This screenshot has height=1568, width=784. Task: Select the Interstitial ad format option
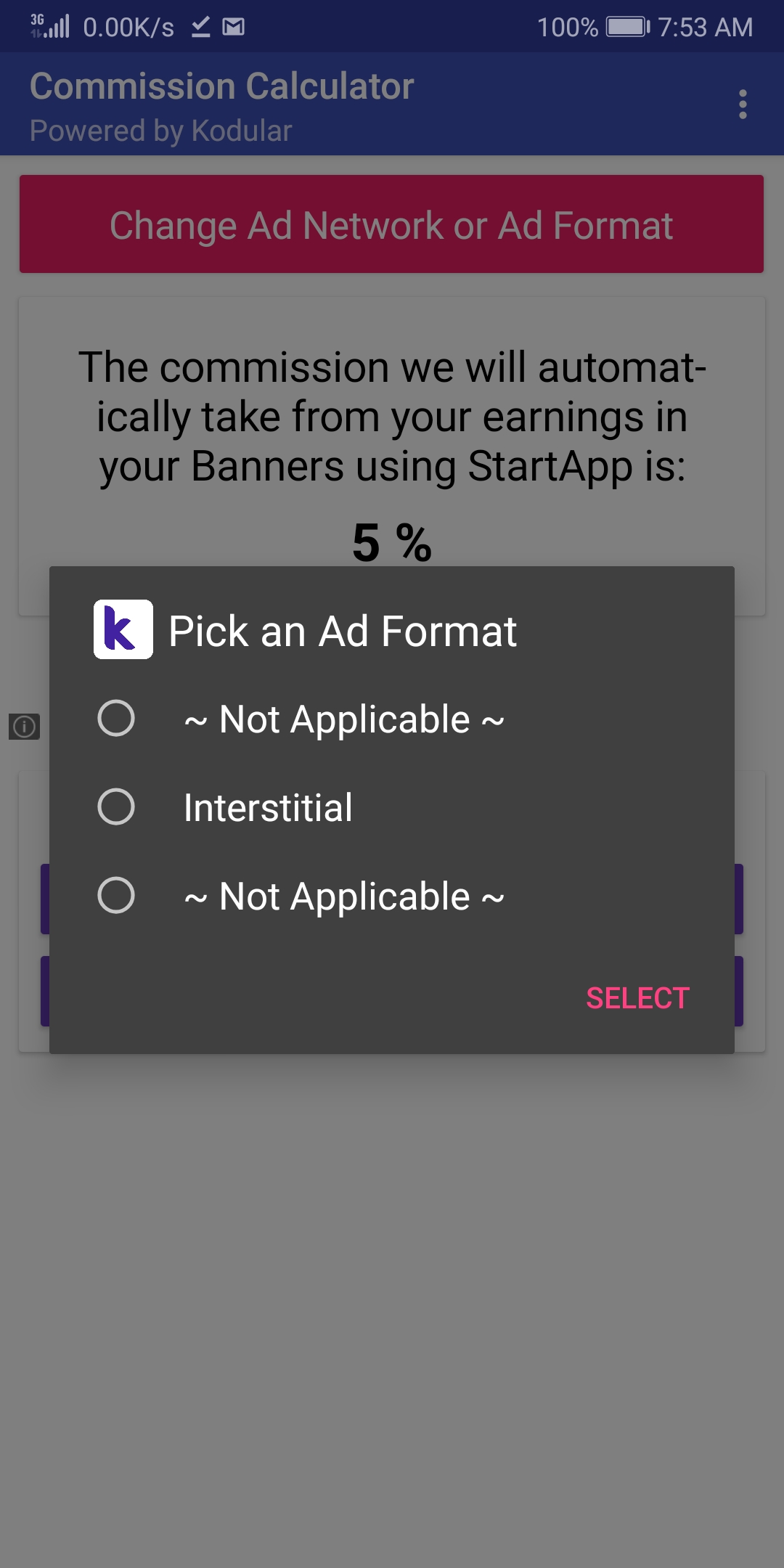(x=392, y=807)
